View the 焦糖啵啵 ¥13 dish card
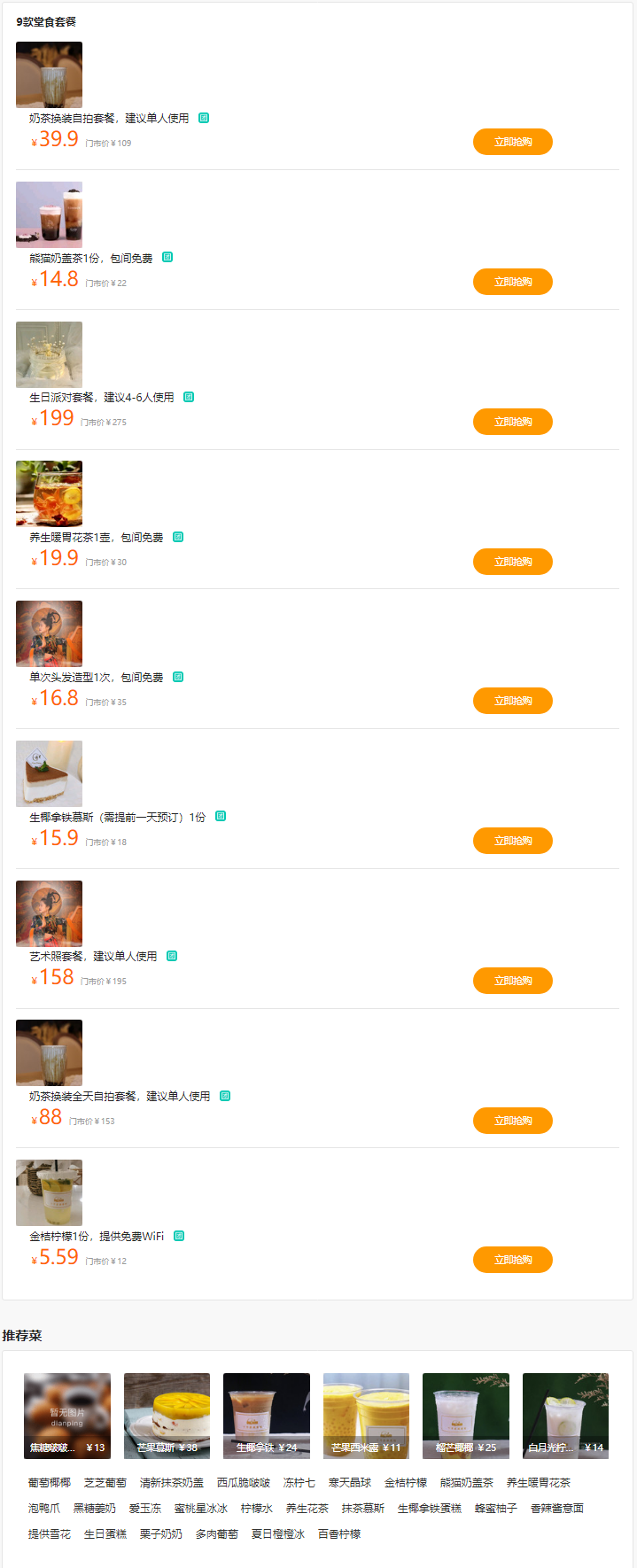Viewport: 637px width, 1568px height. 67,1416
